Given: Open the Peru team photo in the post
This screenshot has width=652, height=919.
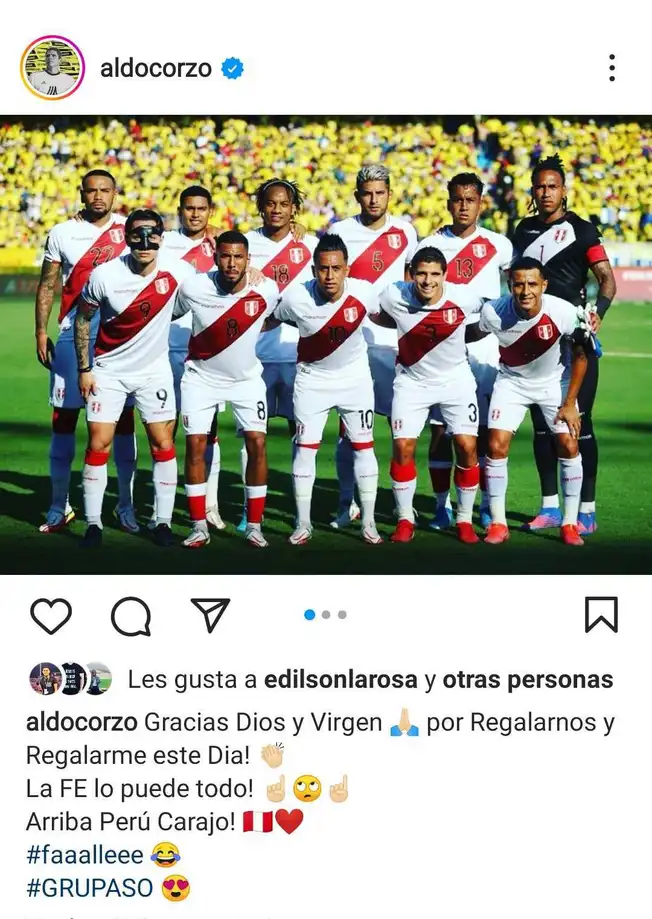Looking at the screenshot, I should 326,345.
